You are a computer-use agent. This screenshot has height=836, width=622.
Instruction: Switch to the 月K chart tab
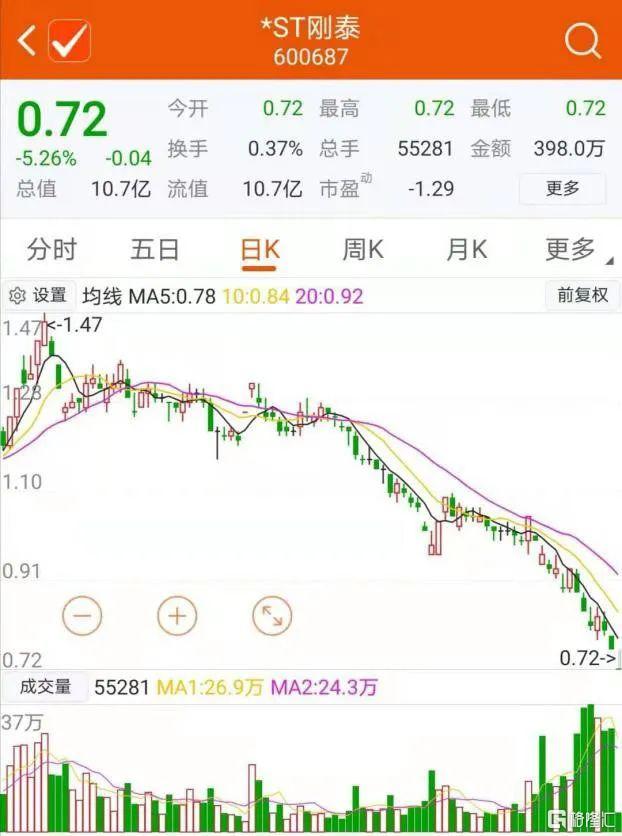tap(466, 249)
